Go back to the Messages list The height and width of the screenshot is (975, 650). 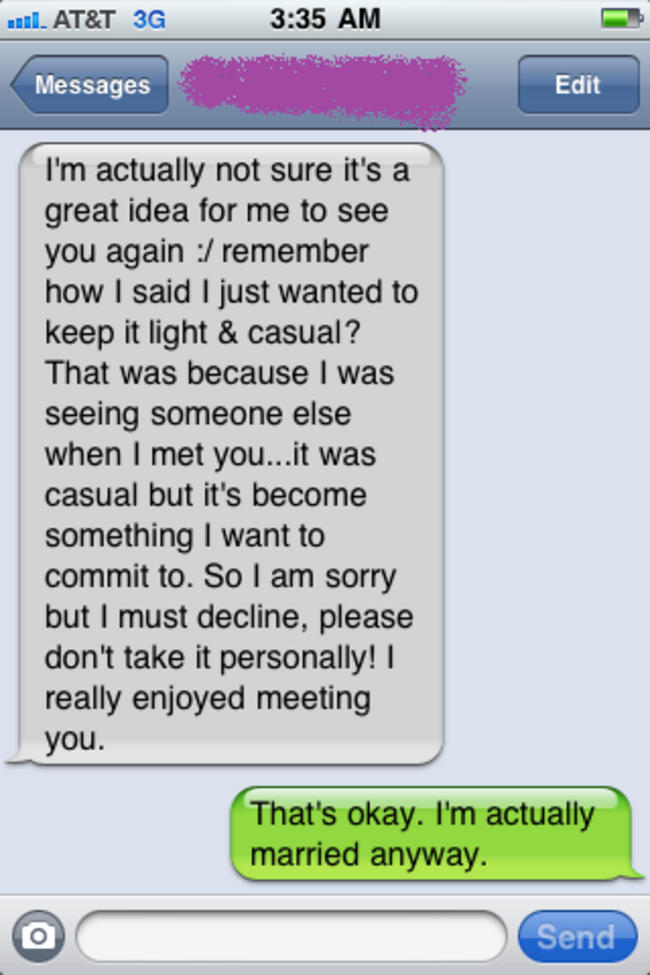[x=90, y=85]
